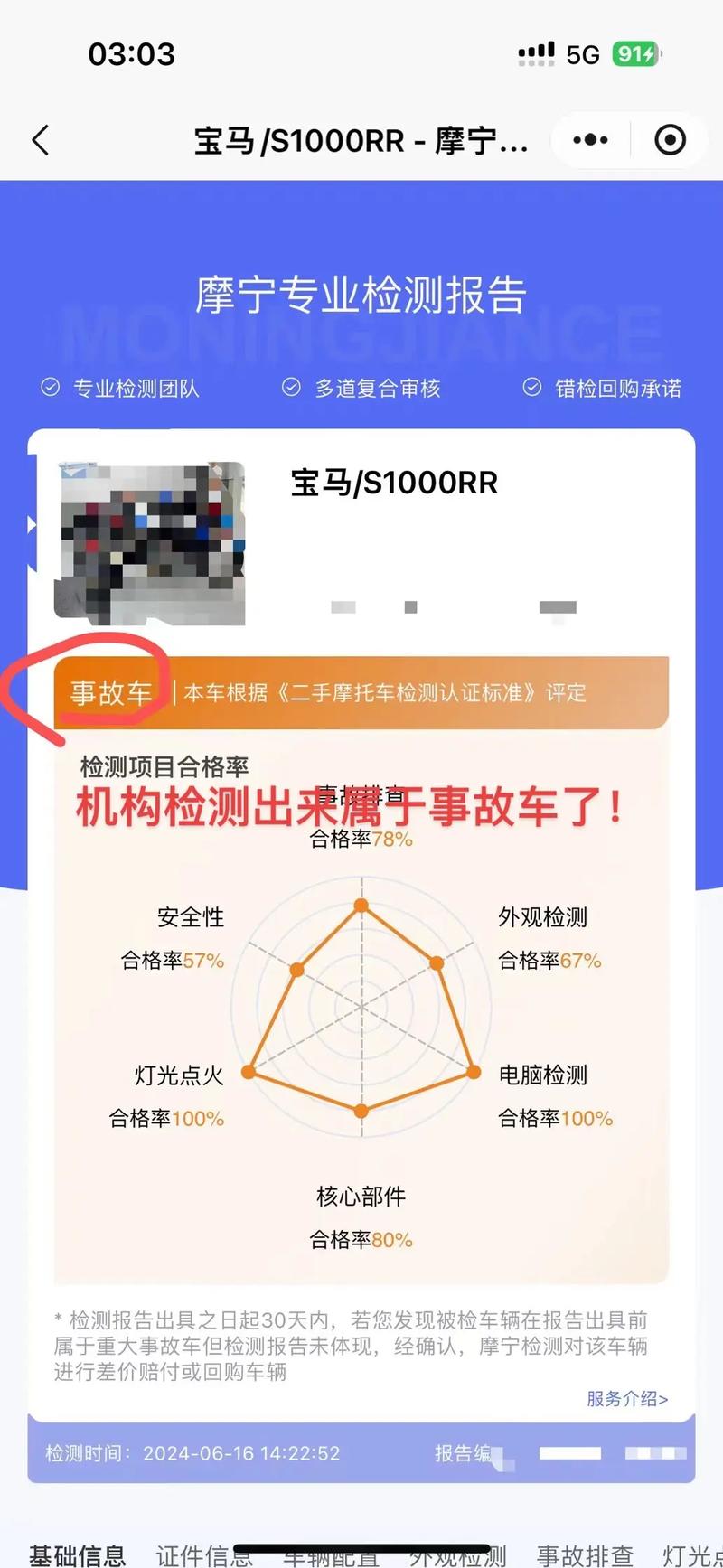Switch to the 基础信息 tab
The width and height of the screenshot is (723, 1568).
(78, 1554)
